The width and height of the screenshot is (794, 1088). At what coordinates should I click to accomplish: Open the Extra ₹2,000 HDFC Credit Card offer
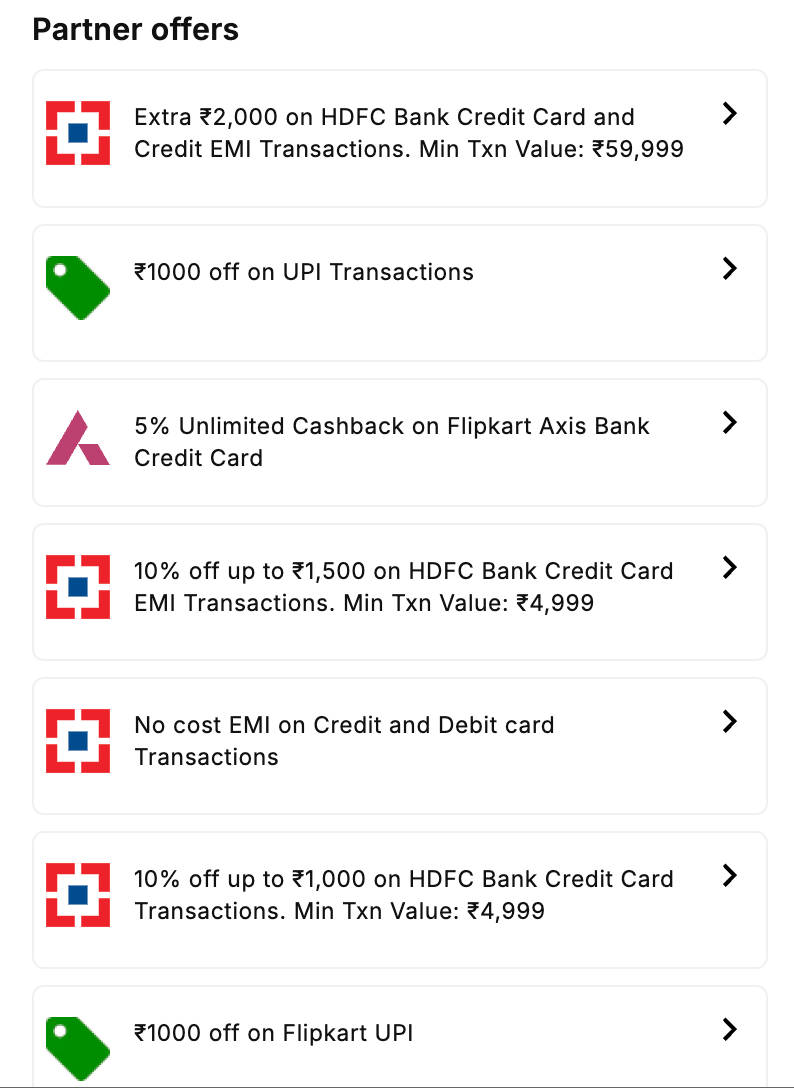pos(400,137)
